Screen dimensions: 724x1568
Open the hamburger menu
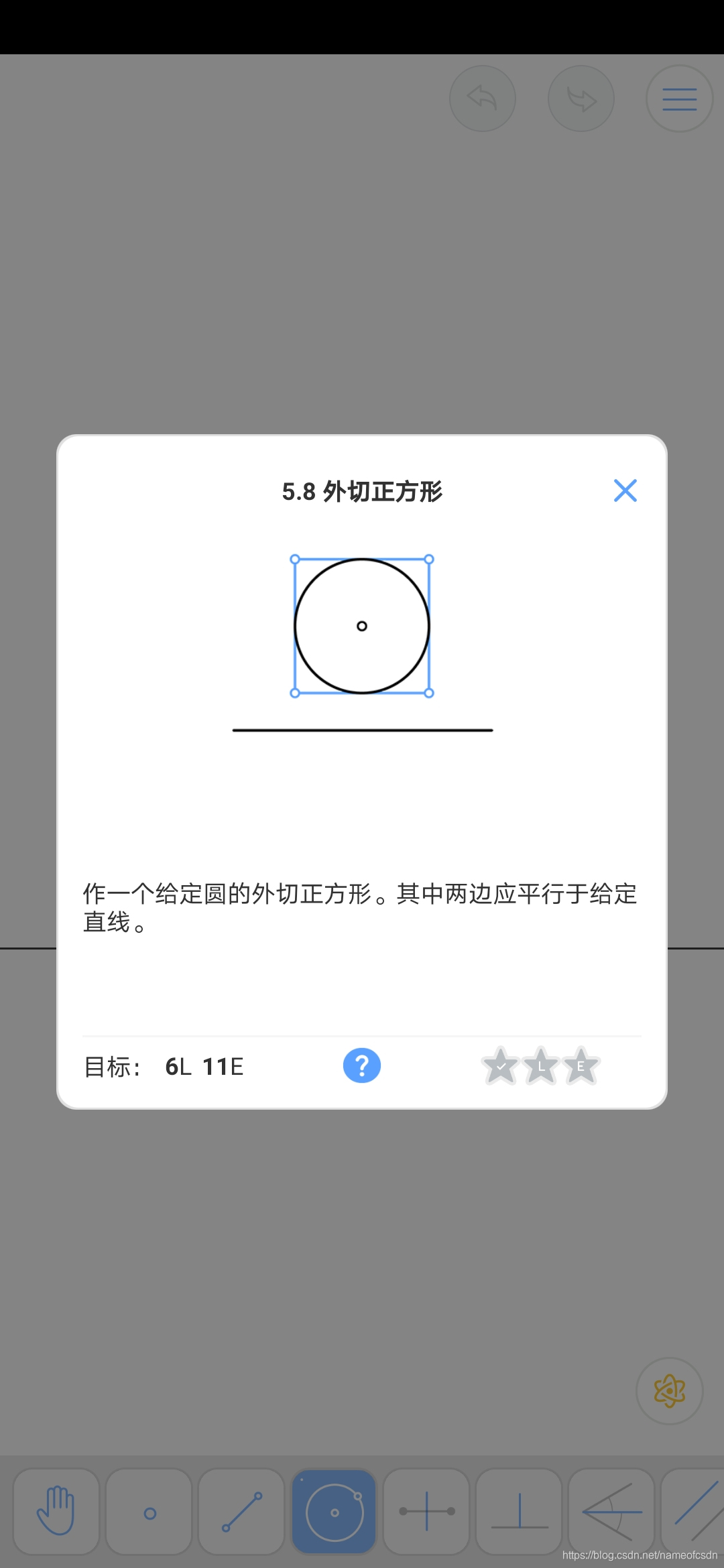(x=679, y=99)
